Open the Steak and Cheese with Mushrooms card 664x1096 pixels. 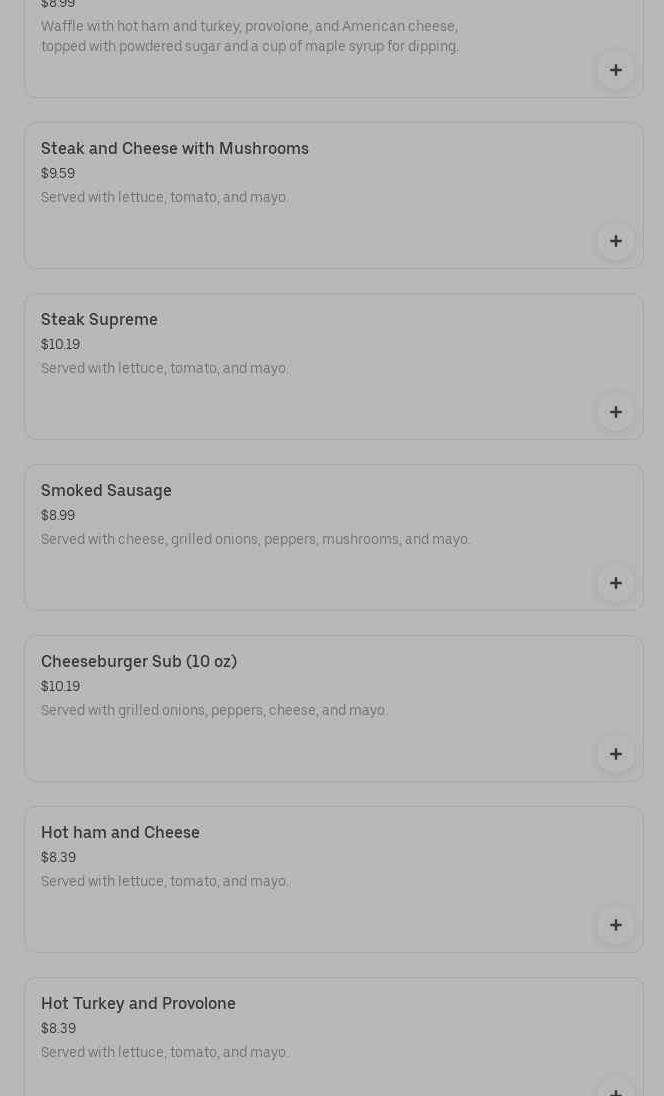tap(333, 196)
